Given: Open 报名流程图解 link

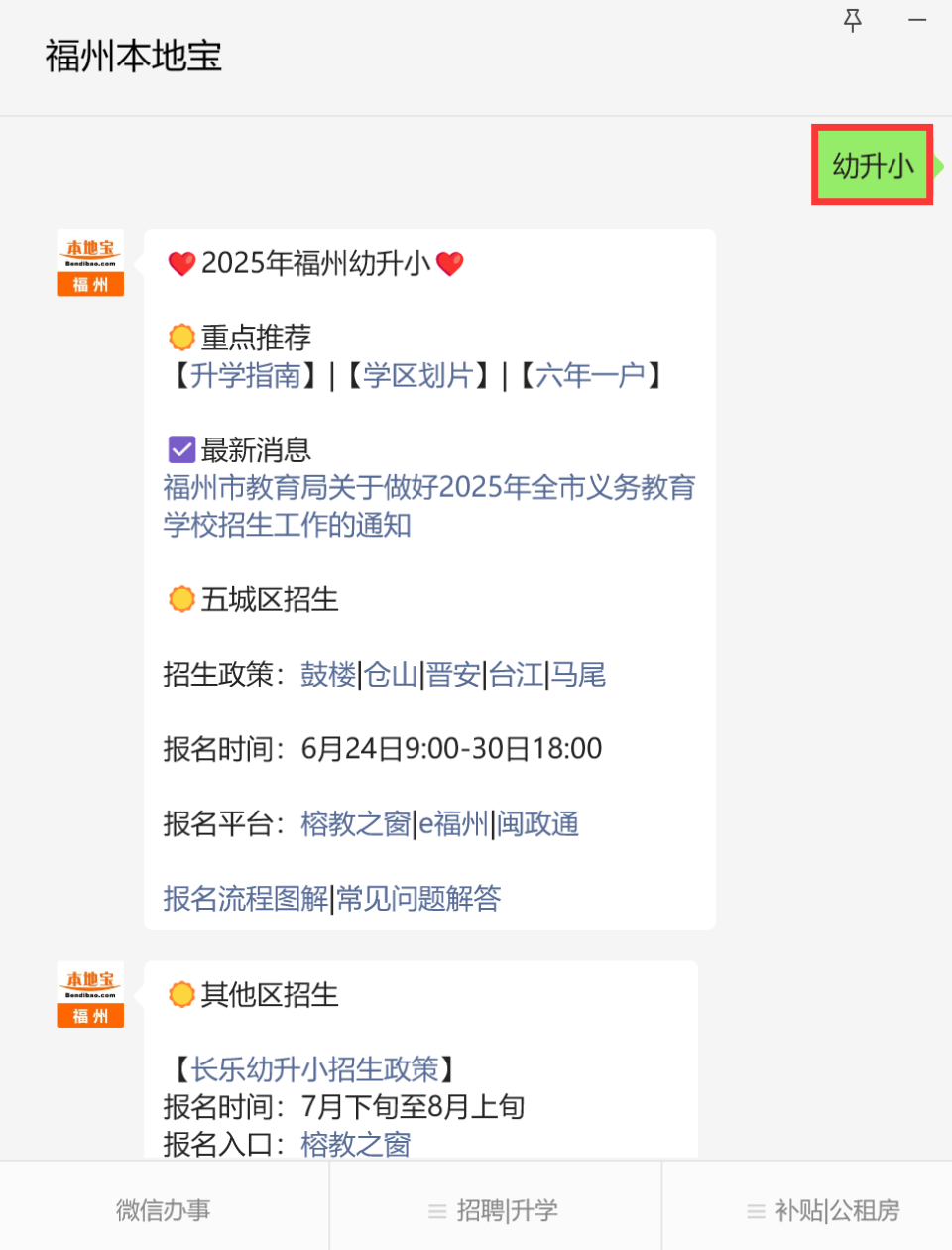Looking at the screenshot, I should coord(245,899).
